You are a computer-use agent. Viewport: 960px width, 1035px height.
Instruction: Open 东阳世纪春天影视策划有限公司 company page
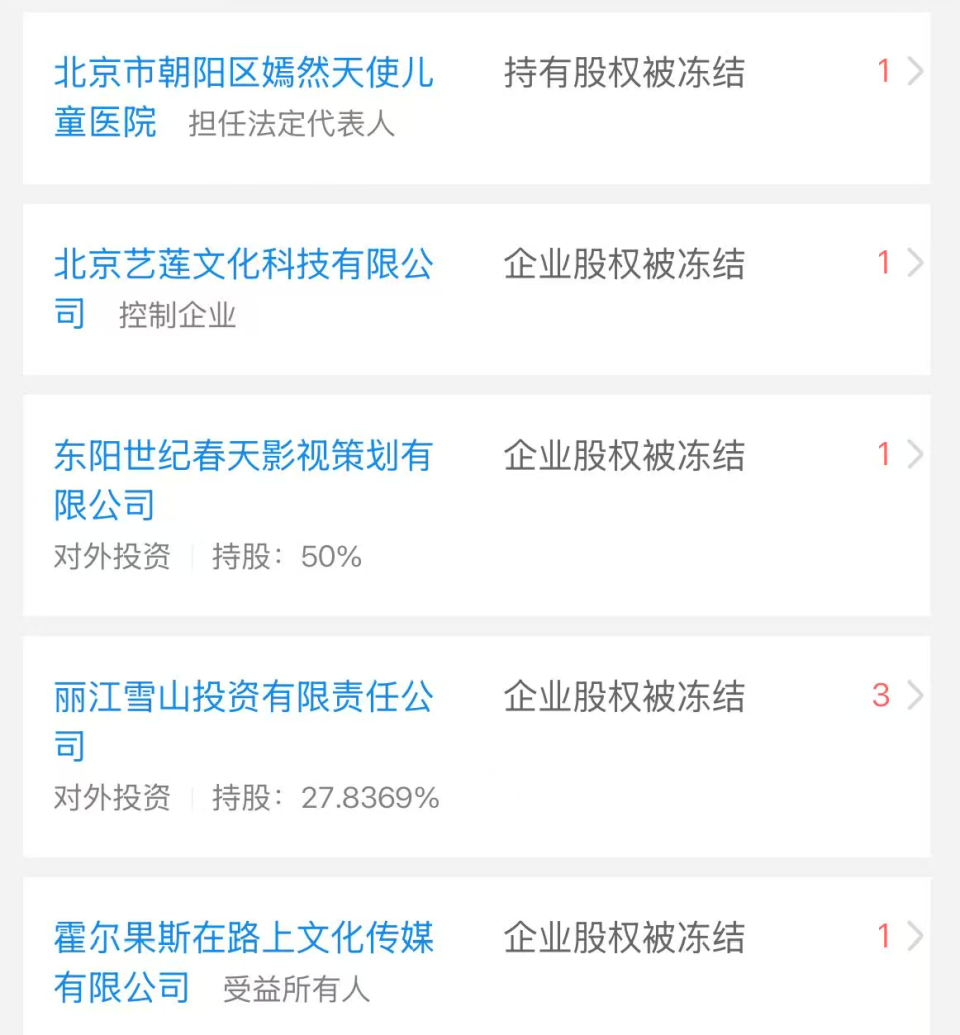point(243,456)
